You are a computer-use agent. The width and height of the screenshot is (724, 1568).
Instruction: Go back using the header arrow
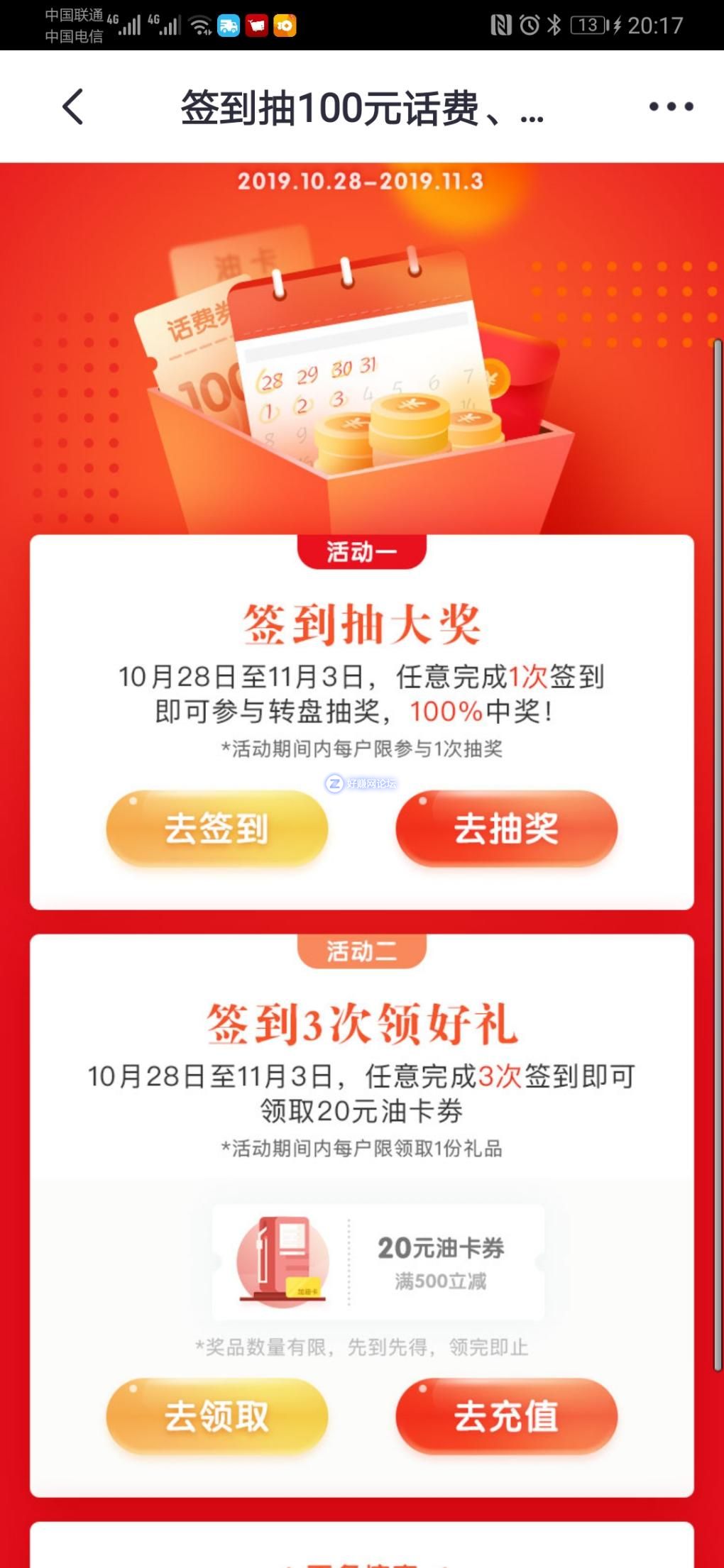click(73, 107)
